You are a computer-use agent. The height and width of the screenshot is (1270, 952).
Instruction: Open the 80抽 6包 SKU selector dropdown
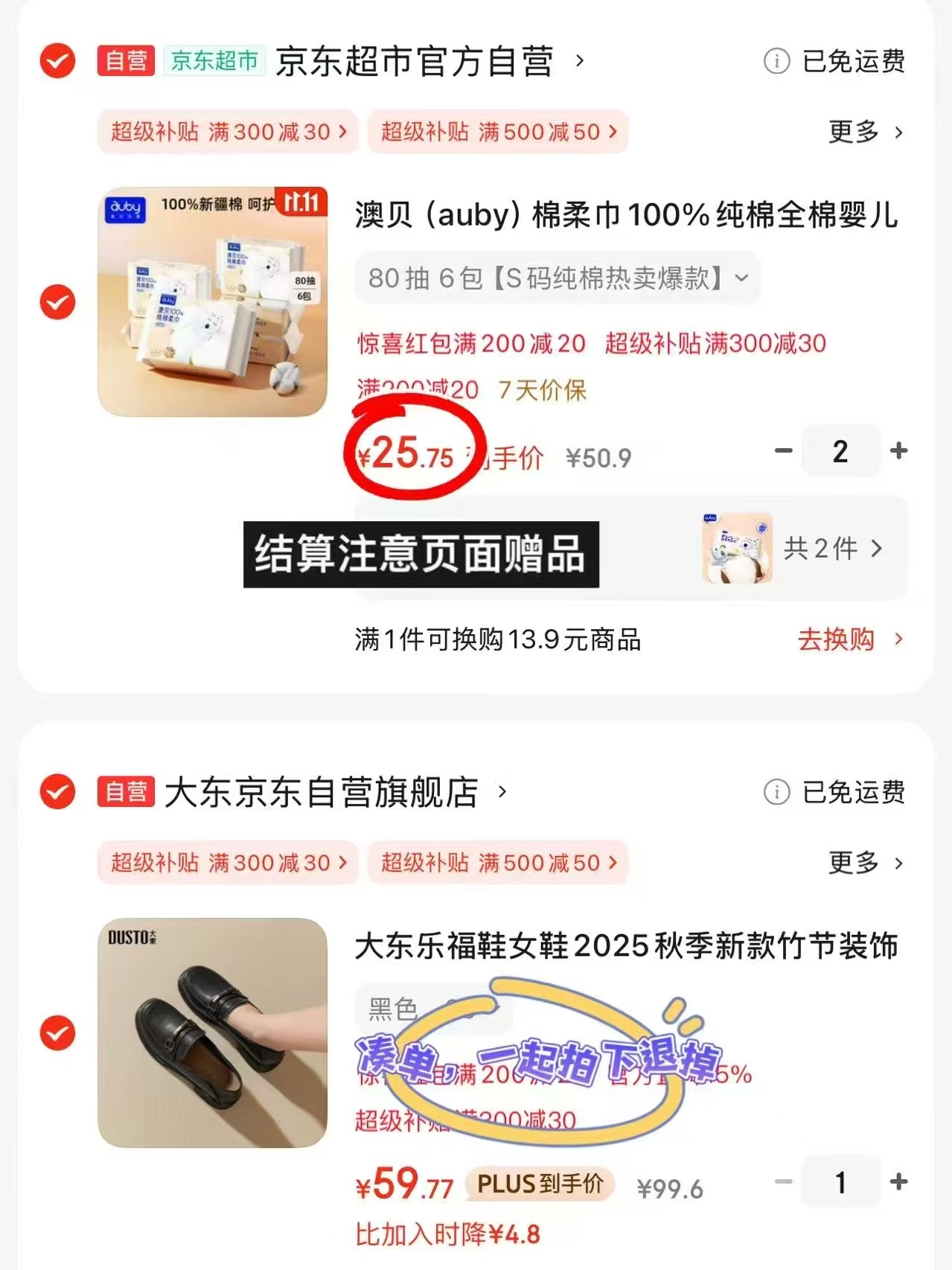tap(557, 277)
